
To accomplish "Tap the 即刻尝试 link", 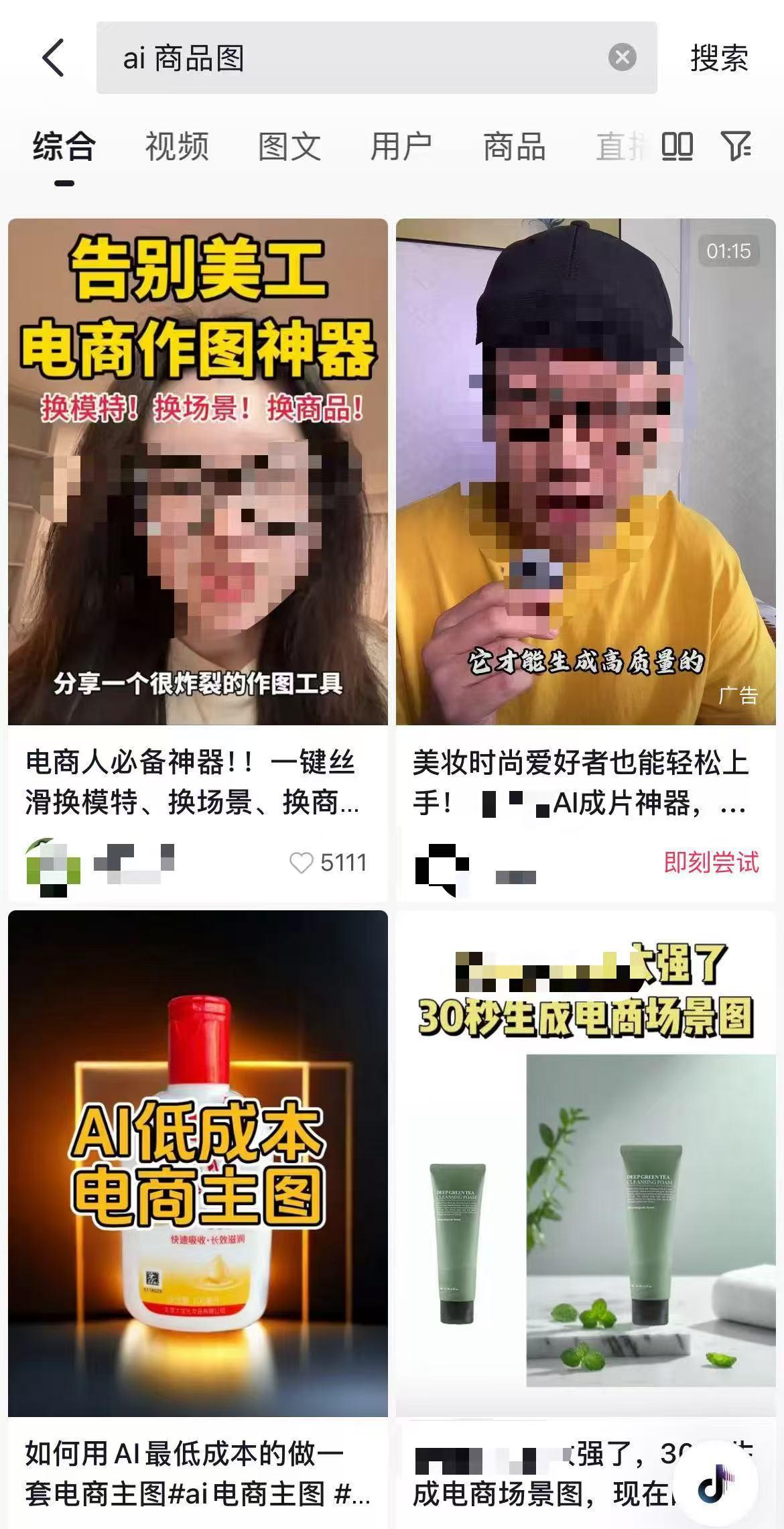I will (710, 862).
